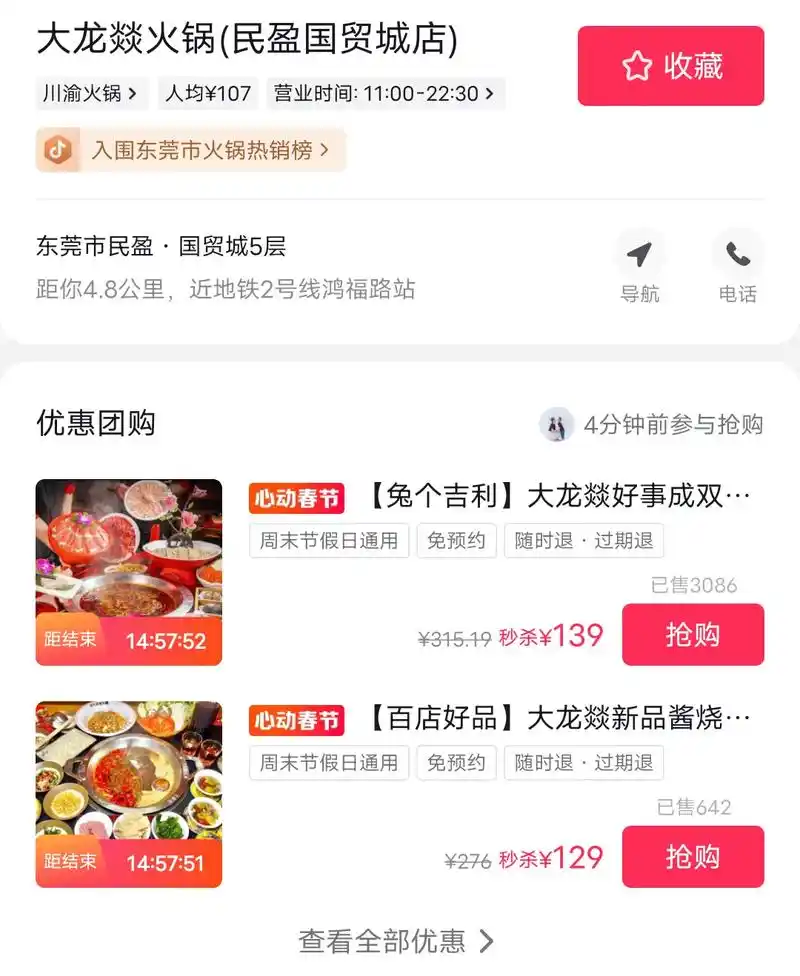Tap the navigation arrow icon labeled 导航

(x=640, y=254)
